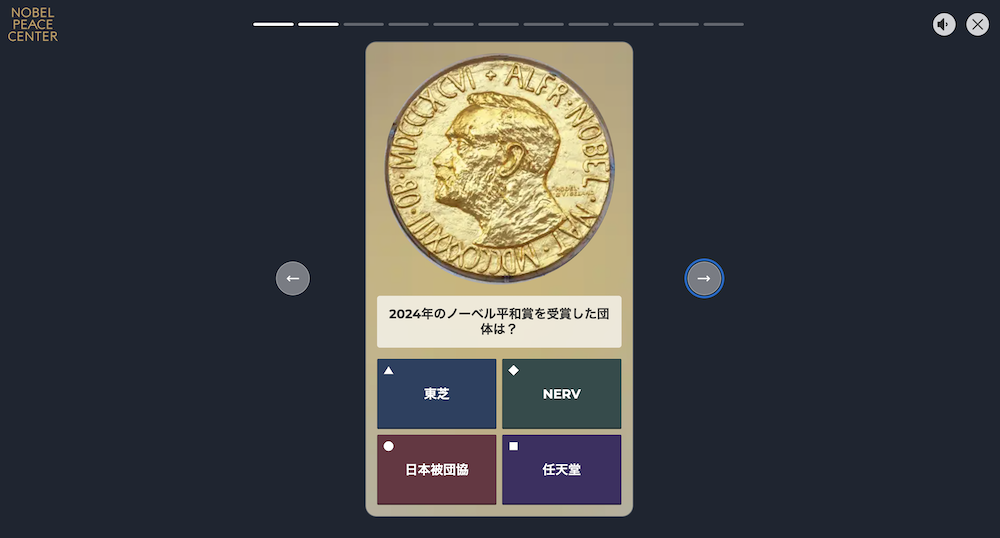Viewport: 1000px width, 538px height.
Task: Answer with 任天堂
Action: [x=561, y=469]
